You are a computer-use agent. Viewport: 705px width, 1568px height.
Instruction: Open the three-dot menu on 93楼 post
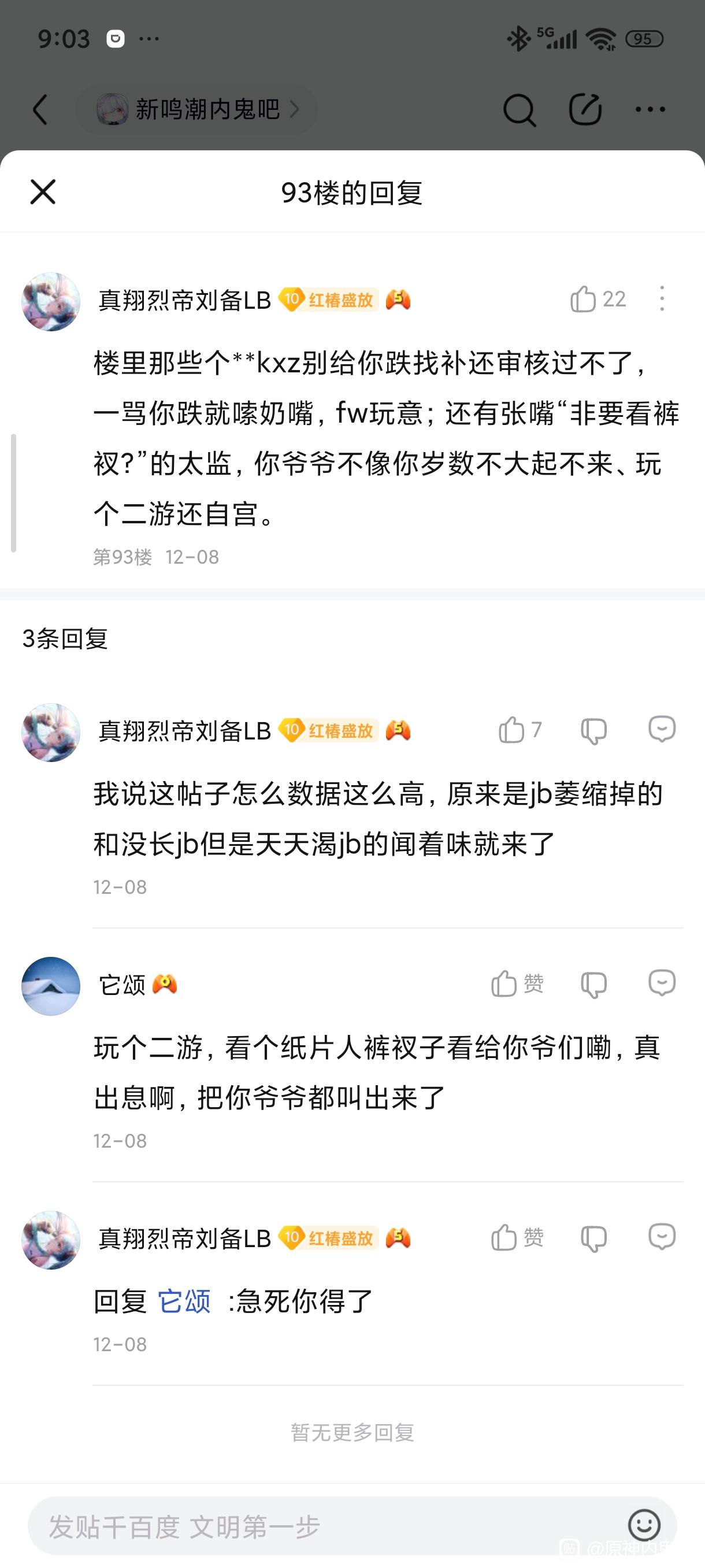point(661,299)
